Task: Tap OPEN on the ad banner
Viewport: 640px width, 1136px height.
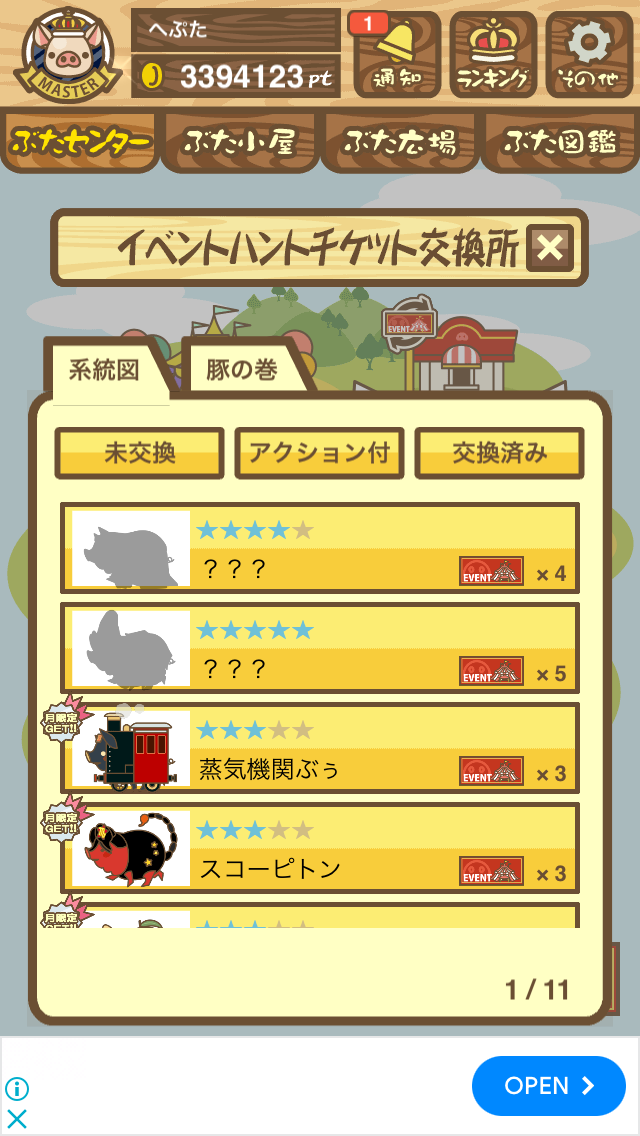Action: 549,1085
